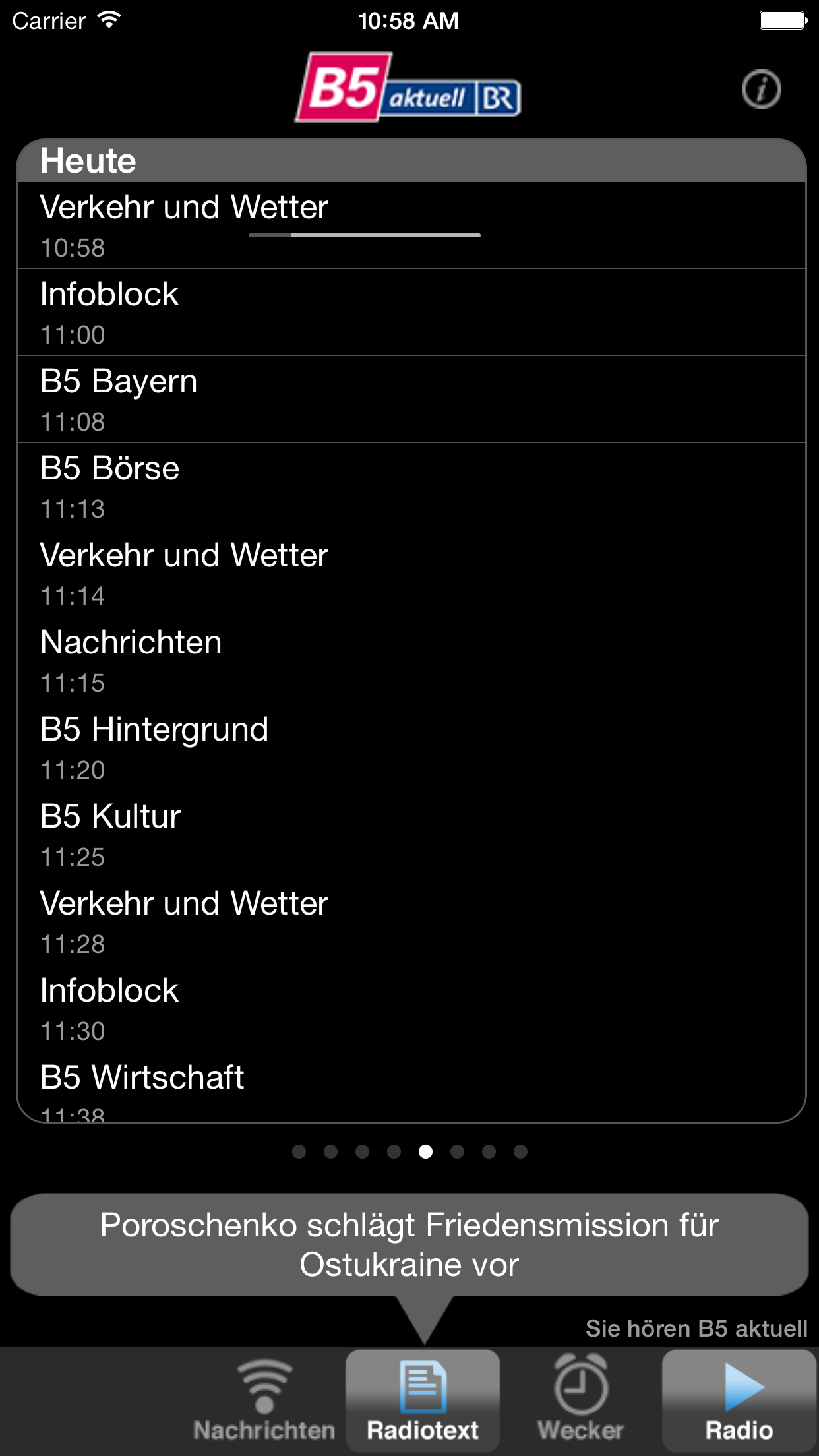Open the info icon
Screen dimensions: 819x1456
point(761,89)
